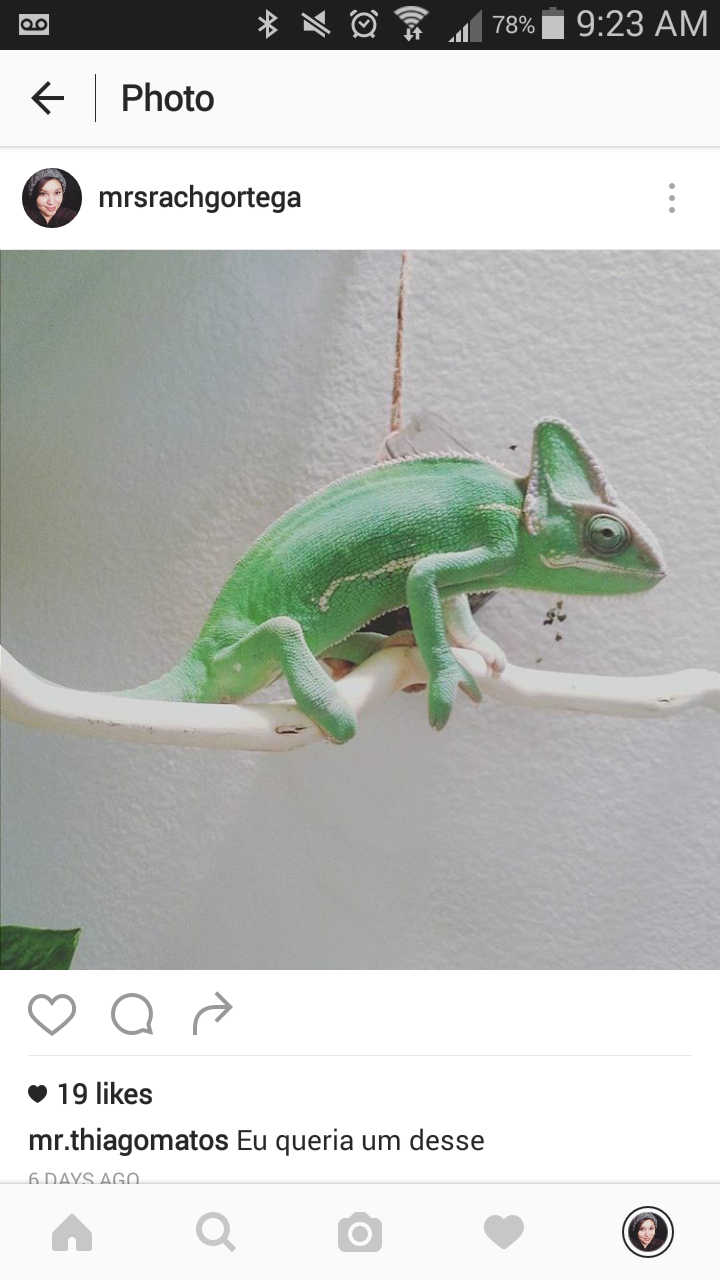Switch to the Search tab
Image resolution: width=720 pixels, height=1280 pixels.
click(216, 1232)
